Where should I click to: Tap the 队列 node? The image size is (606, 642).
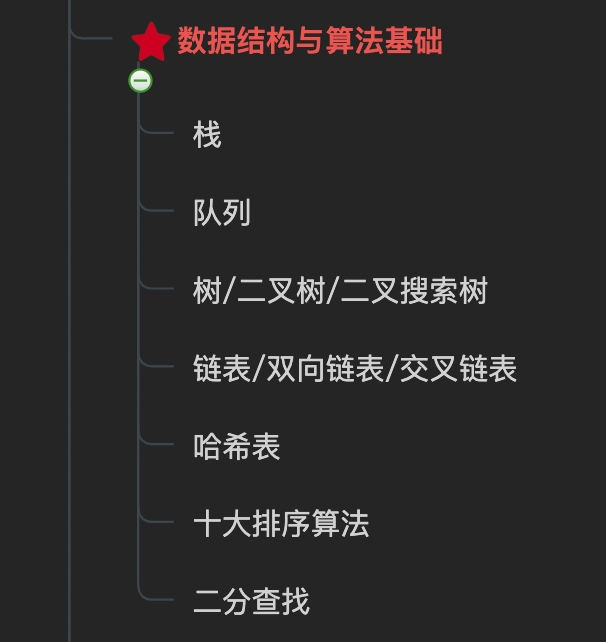coord(222,212)
